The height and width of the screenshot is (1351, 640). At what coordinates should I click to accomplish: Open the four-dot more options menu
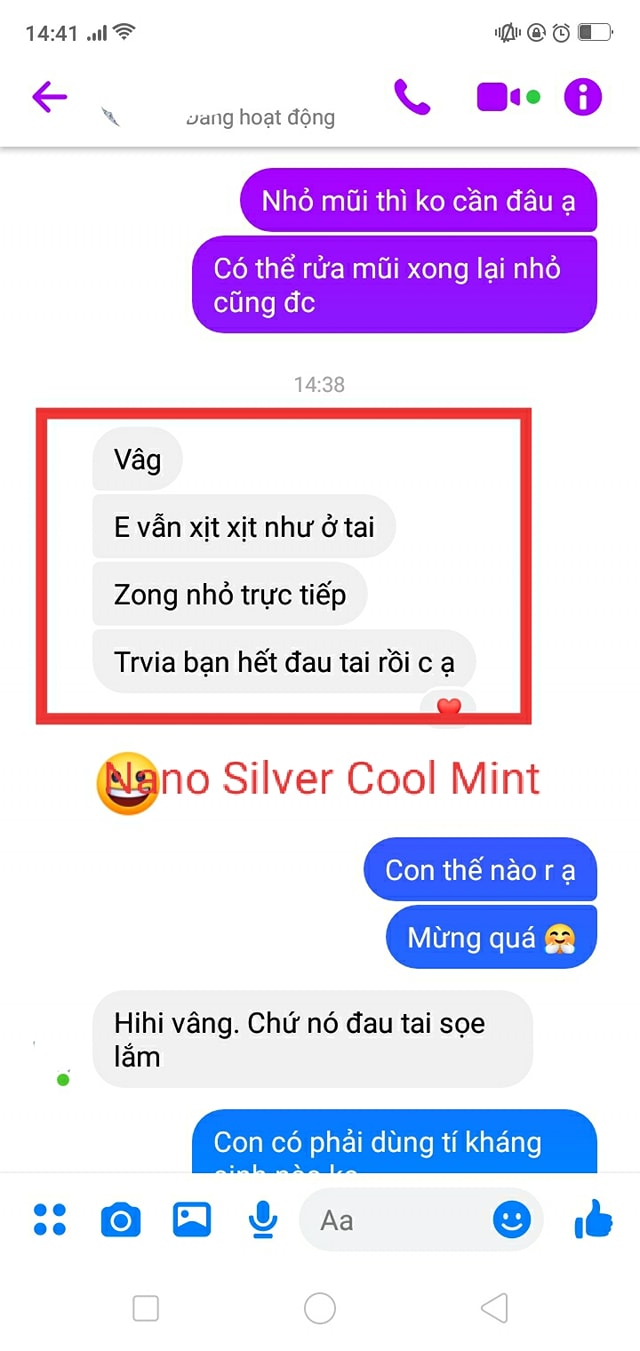tap(49, 1219)
